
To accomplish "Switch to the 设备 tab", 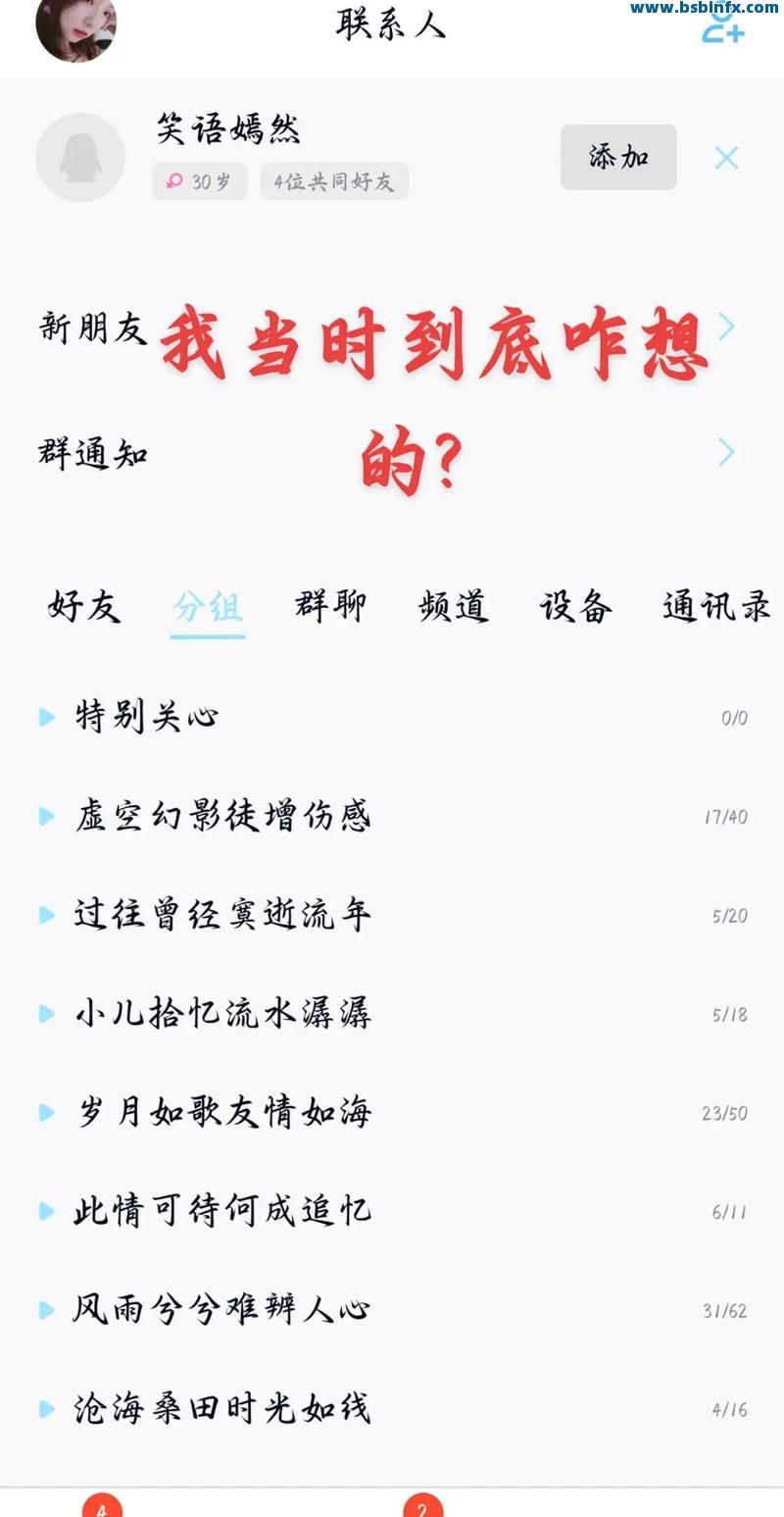I will pyautogui.click(x=576, y=607).
